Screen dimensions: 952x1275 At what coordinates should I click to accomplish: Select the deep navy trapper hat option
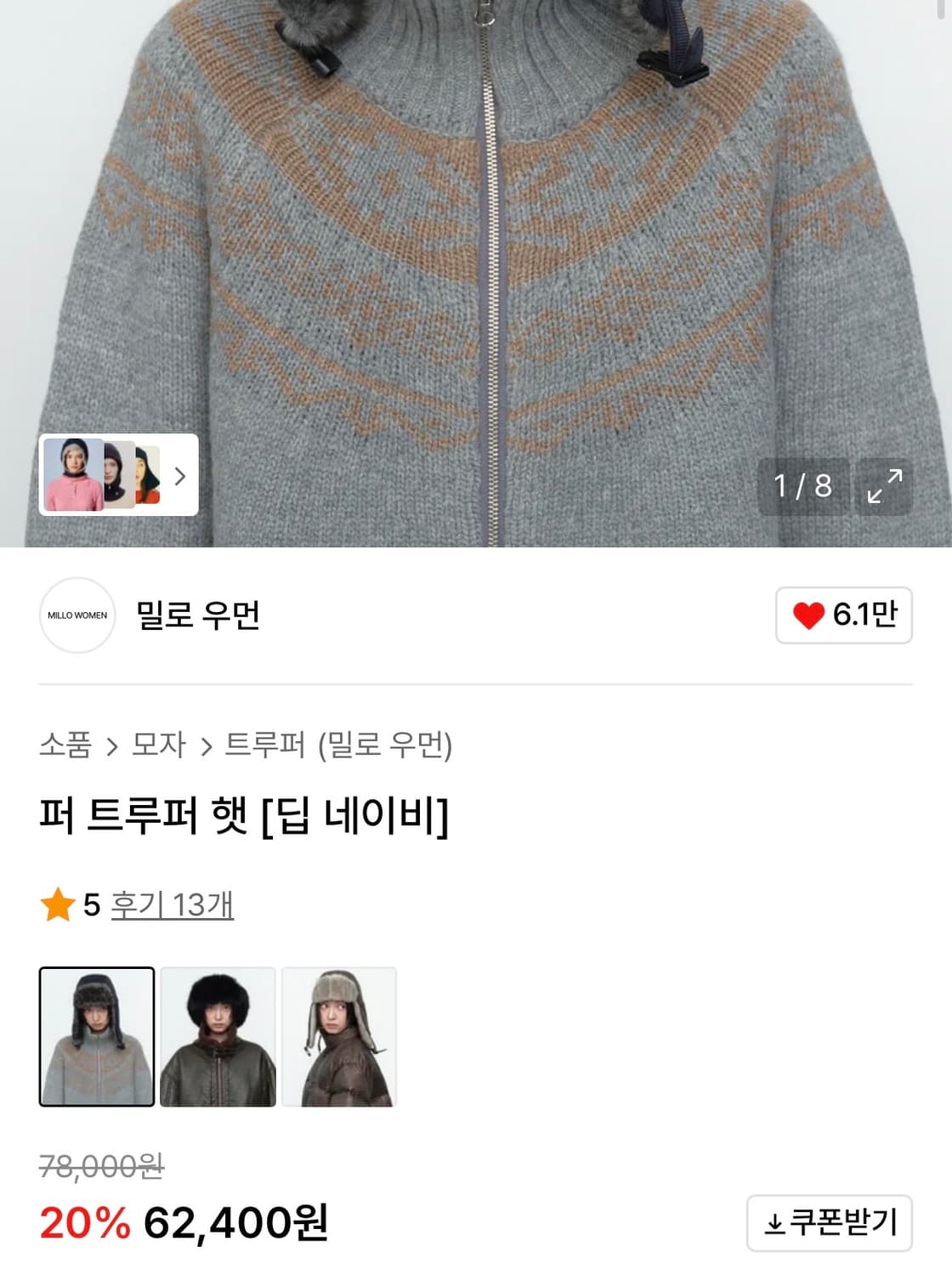(98, 1034)
